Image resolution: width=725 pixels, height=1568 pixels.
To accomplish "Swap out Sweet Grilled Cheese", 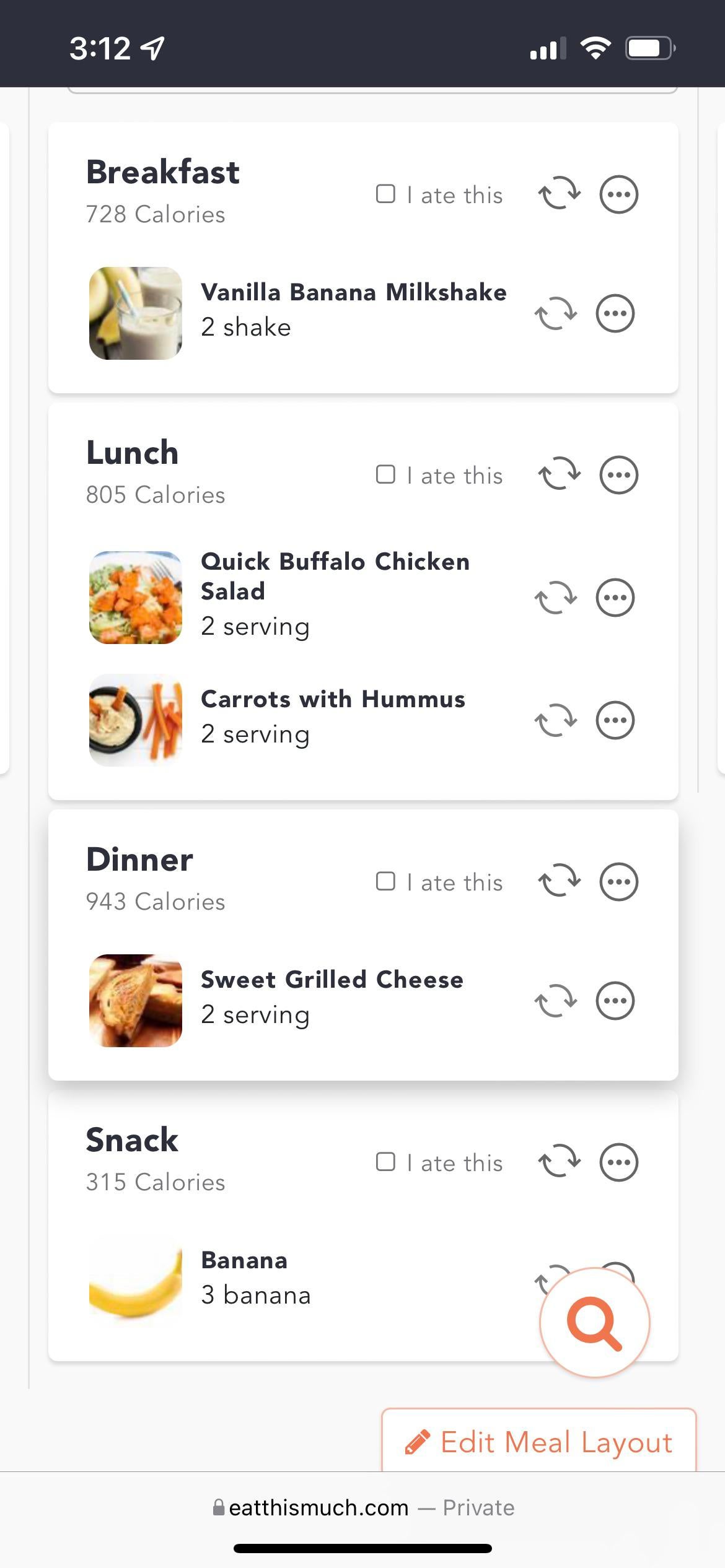I will point(556,1001).
